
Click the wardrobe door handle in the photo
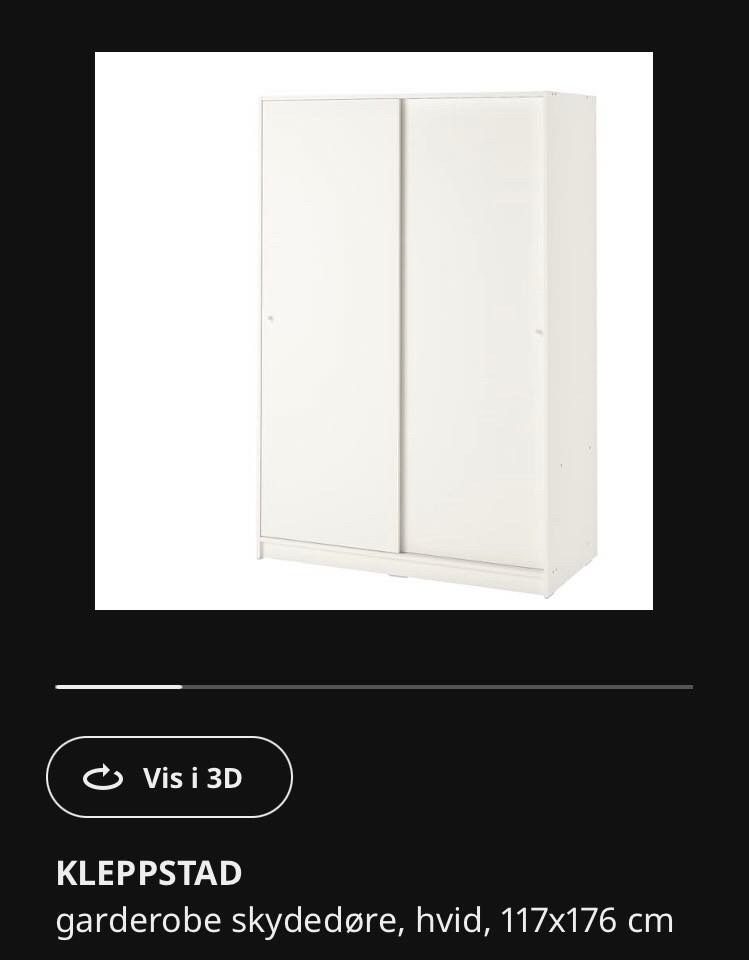coord(271,318)
